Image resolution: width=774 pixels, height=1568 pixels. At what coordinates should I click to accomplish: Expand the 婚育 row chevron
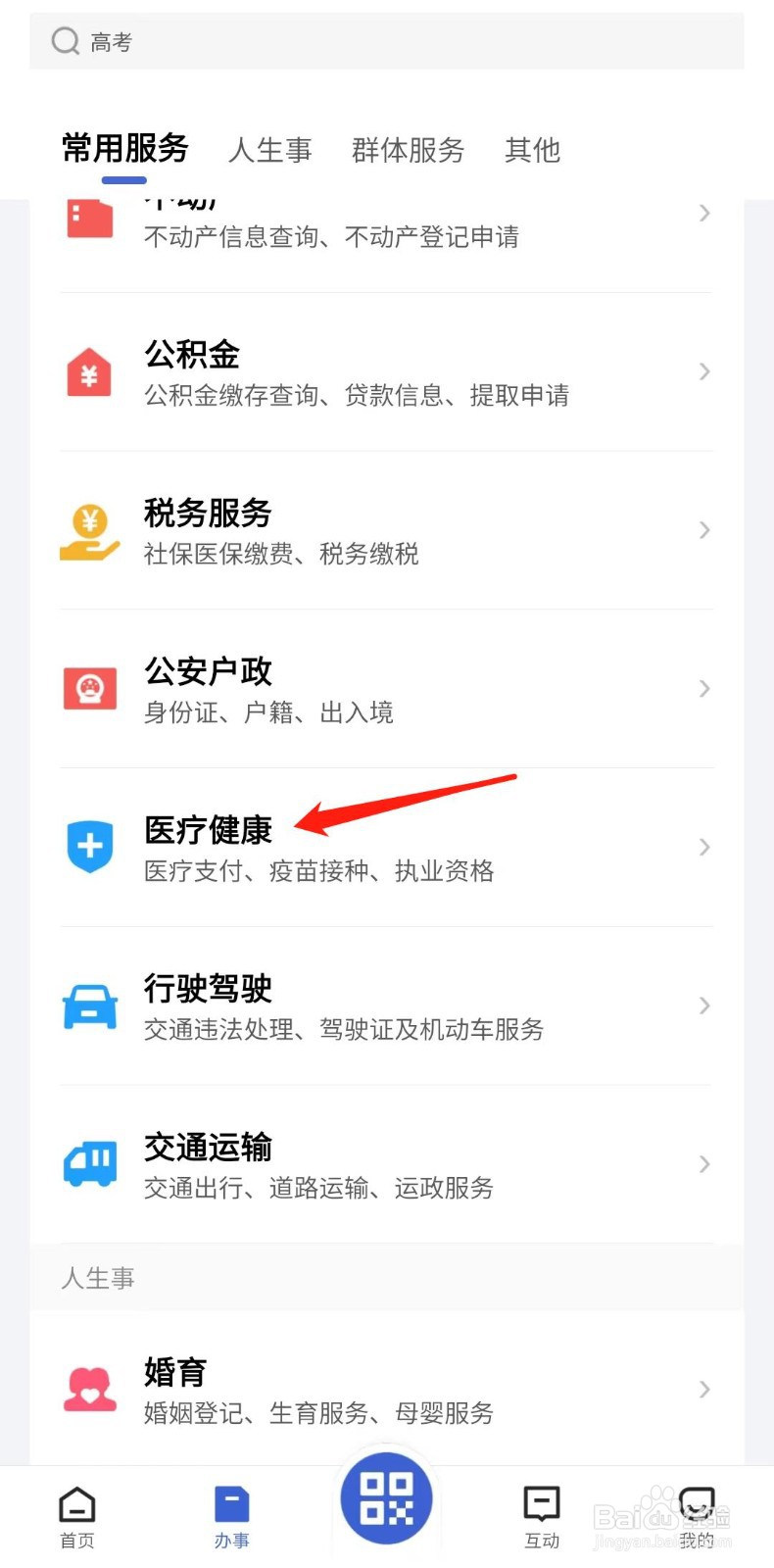pyautogui.click(x=703, y=1390)
